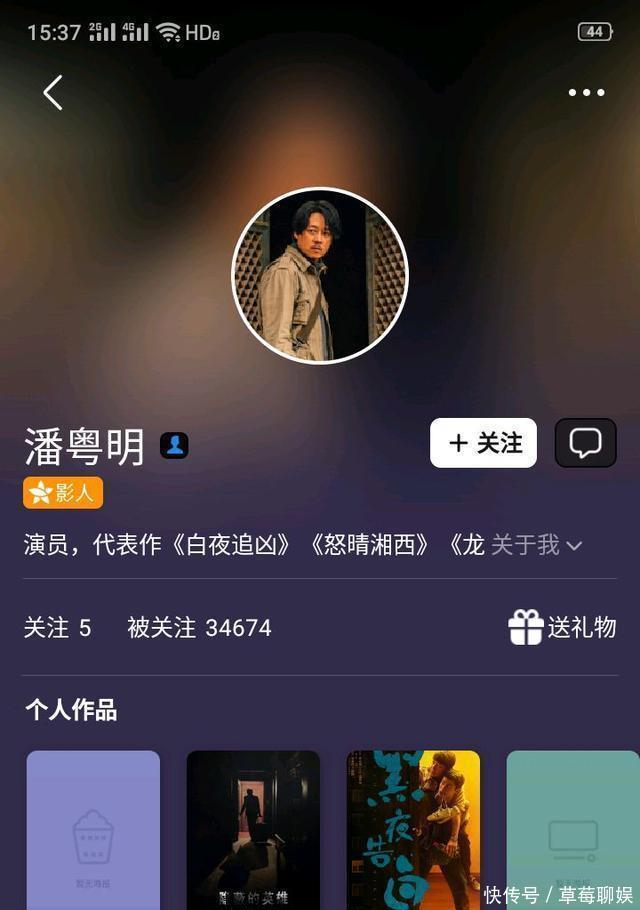View the 被关注 34674 followers list
The width and height of the screenshot is (640, 910).
click(199, 628)
